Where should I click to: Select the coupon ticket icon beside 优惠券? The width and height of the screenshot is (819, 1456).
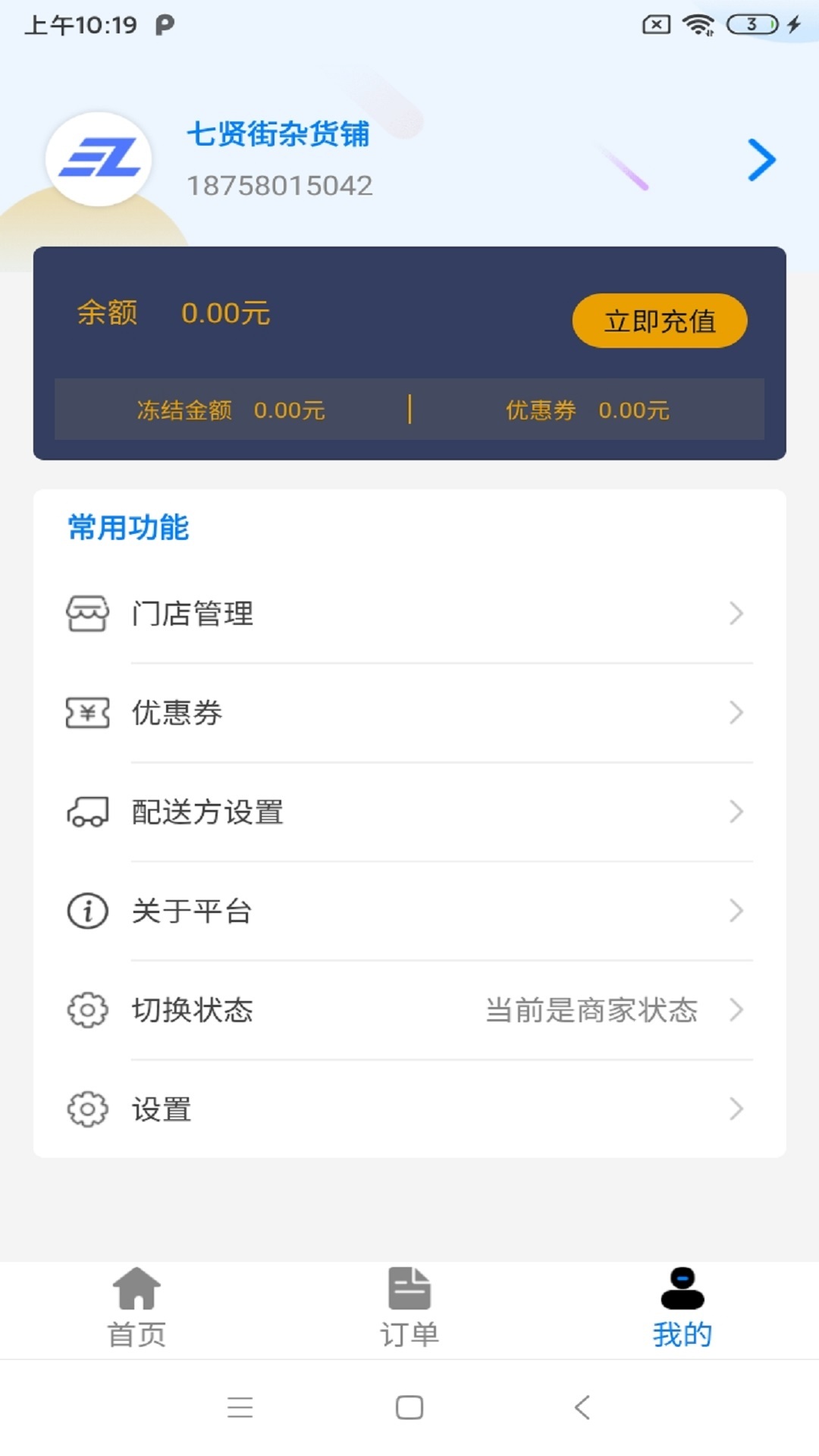pyautogui.click(x=88, y=713)
